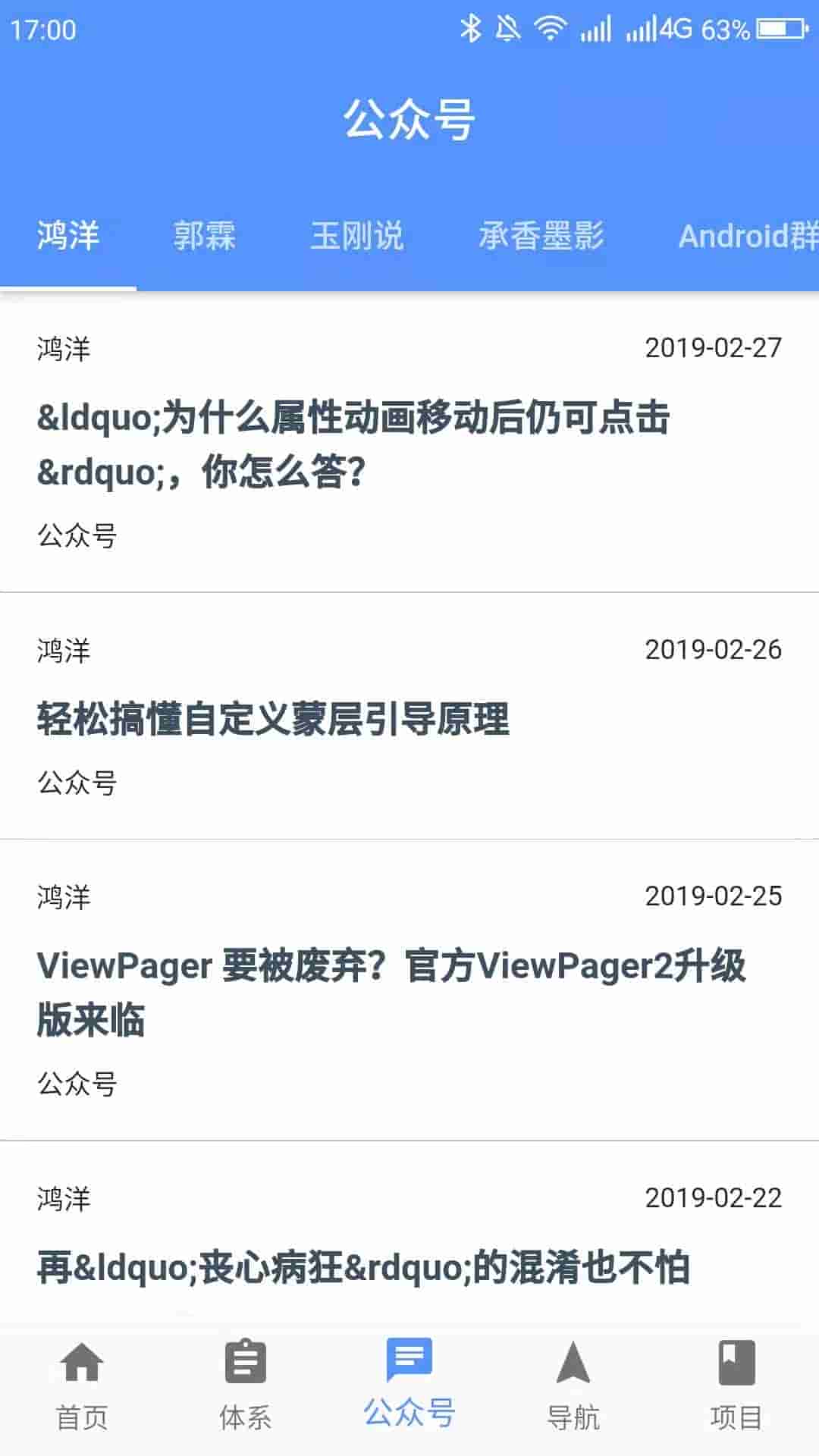This screenshot has height=1456, width=819.
Task: Open article about 属性动画移动后仍可点击
Action: coord(353,444)
